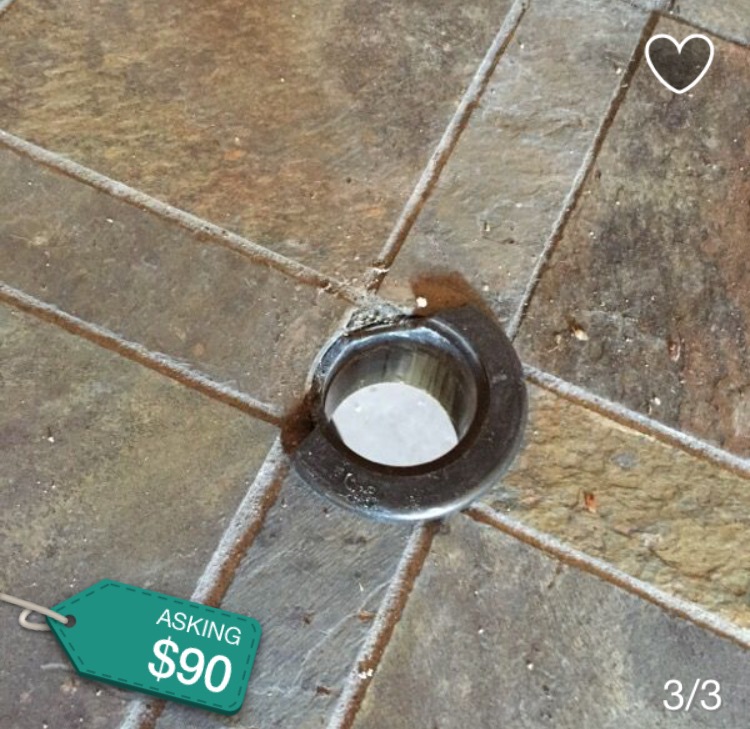Open the listing photo full screen
Image resolution: width=750 pixels, height=729 pixels.
[375, 364]
